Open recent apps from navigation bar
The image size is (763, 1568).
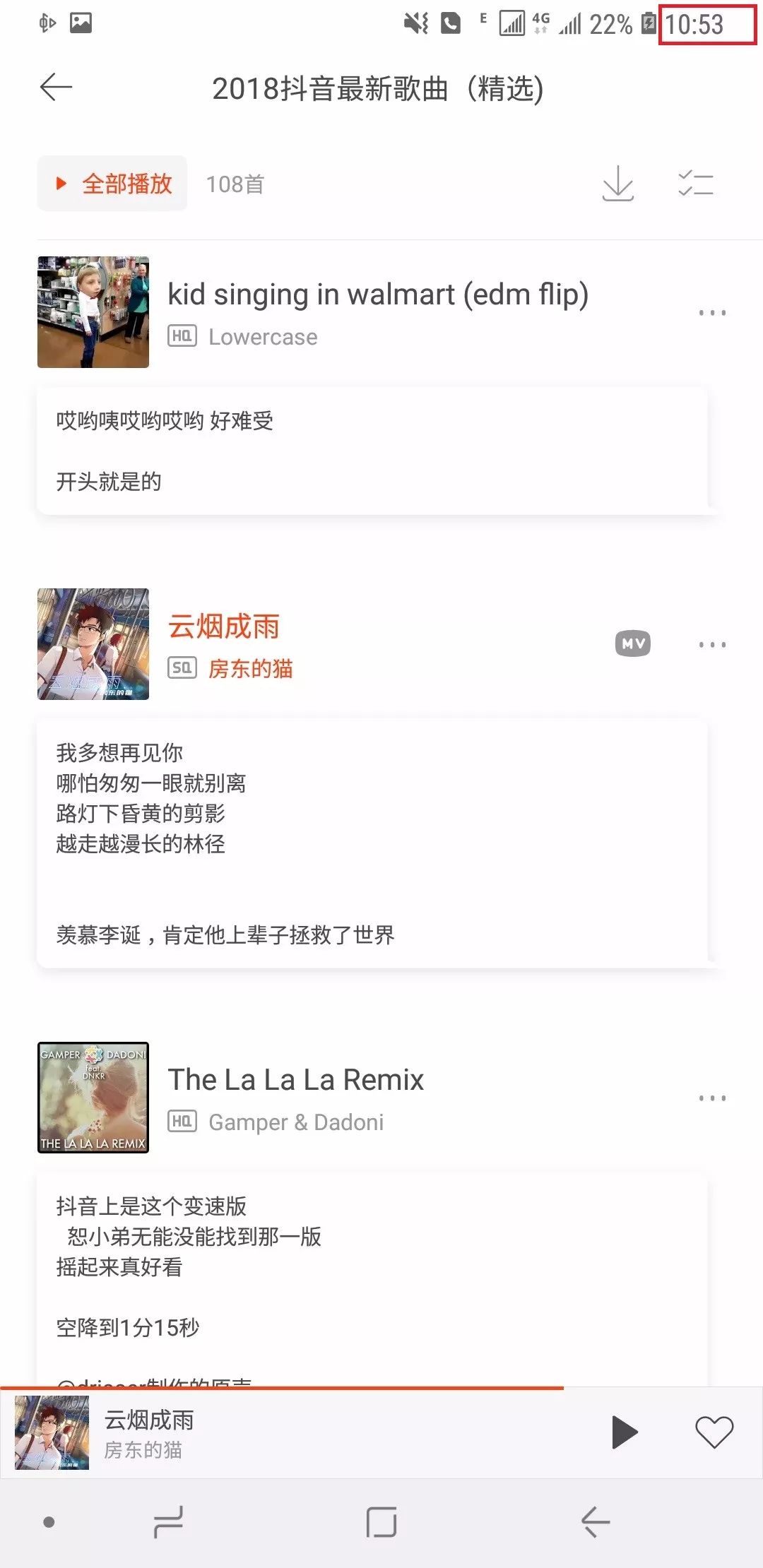(168, 1521)
